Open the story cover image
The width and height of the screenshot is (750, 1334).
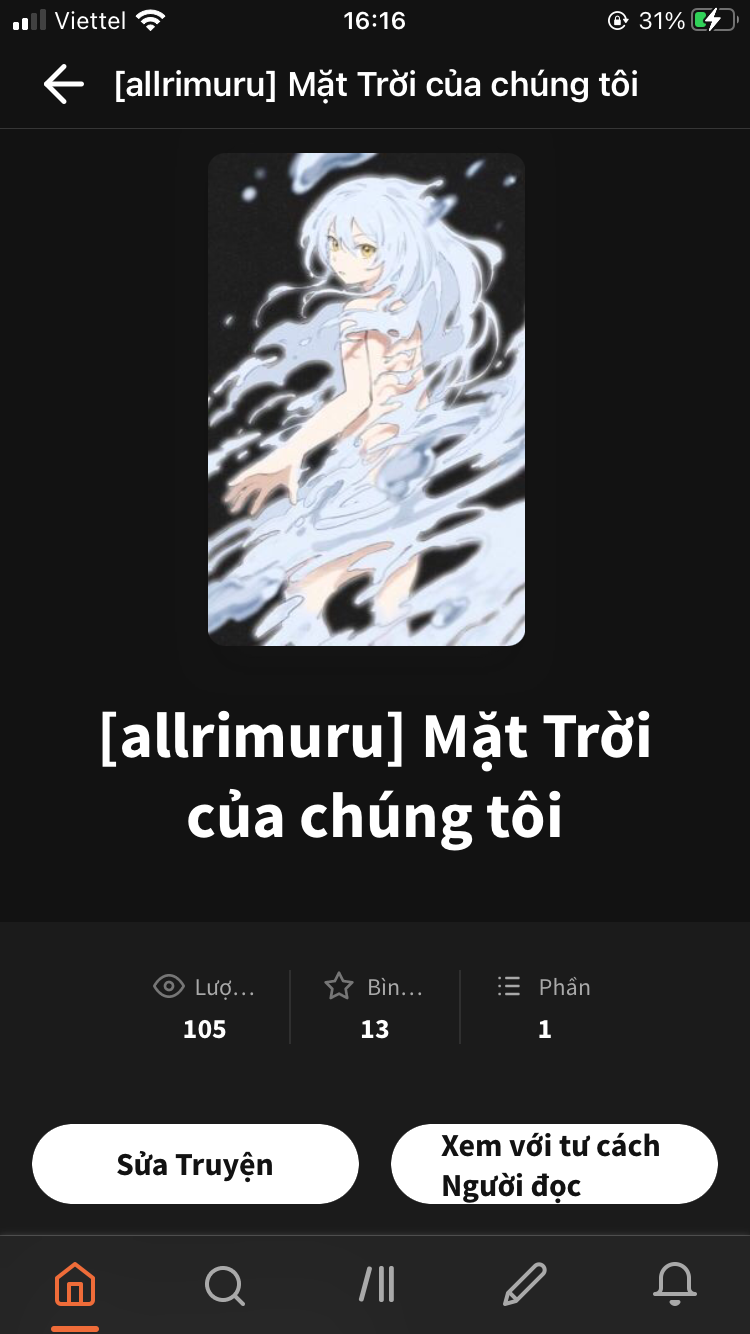pyautogui.click(x=366, y=399)
